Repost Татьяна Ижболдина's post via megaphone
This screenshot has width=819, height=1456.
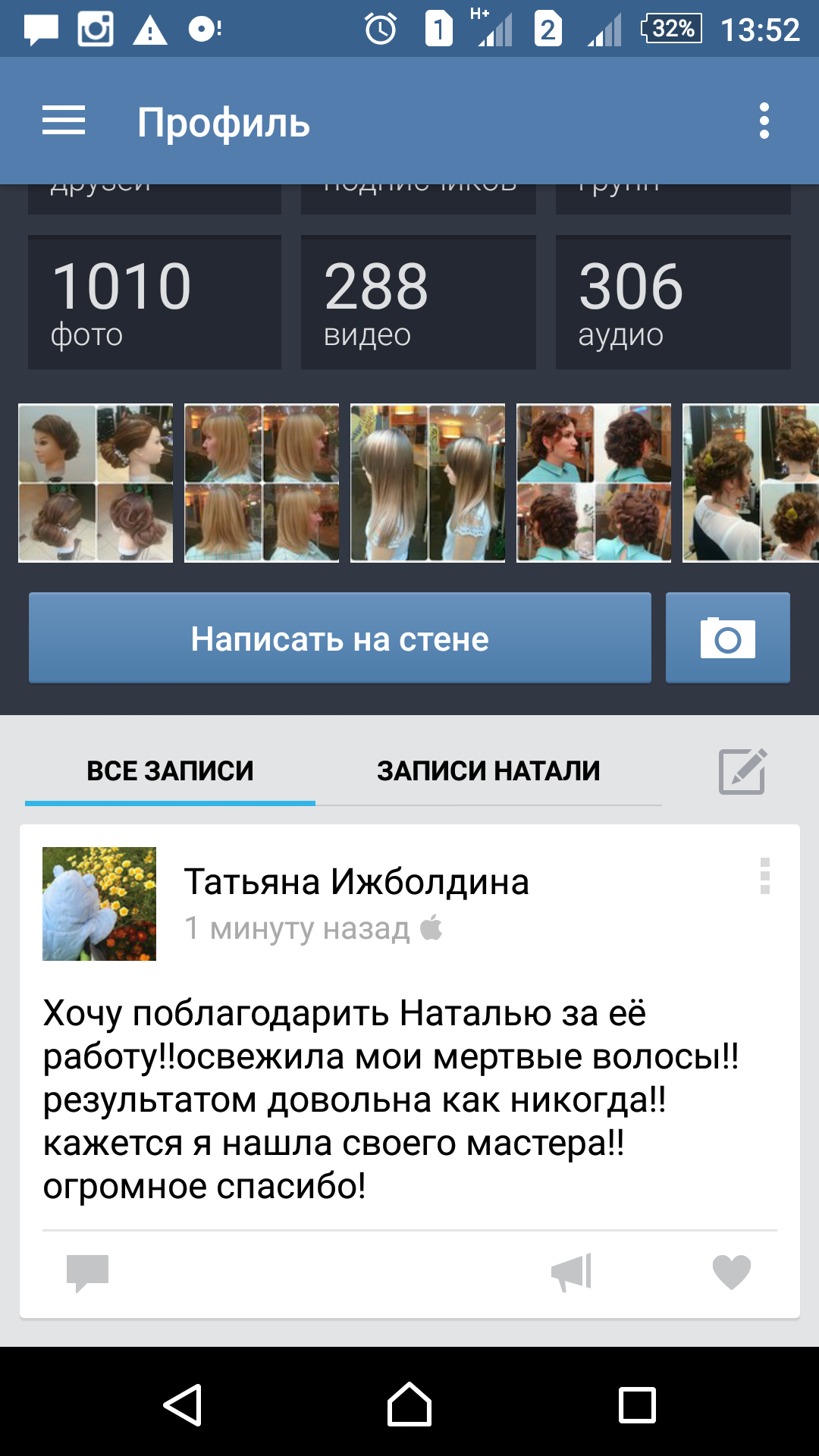572,1272
